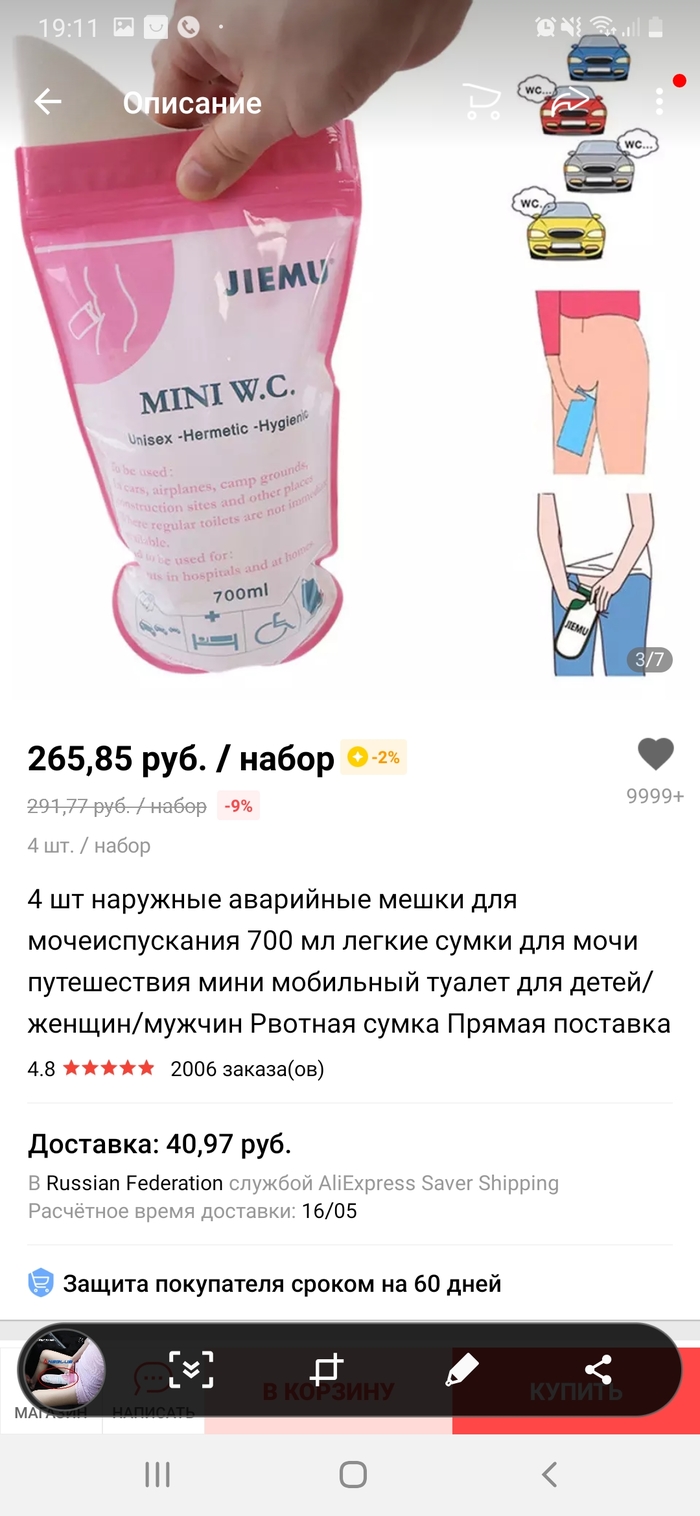
Task: Go back from the product description
Action: [x=47, y=102]
